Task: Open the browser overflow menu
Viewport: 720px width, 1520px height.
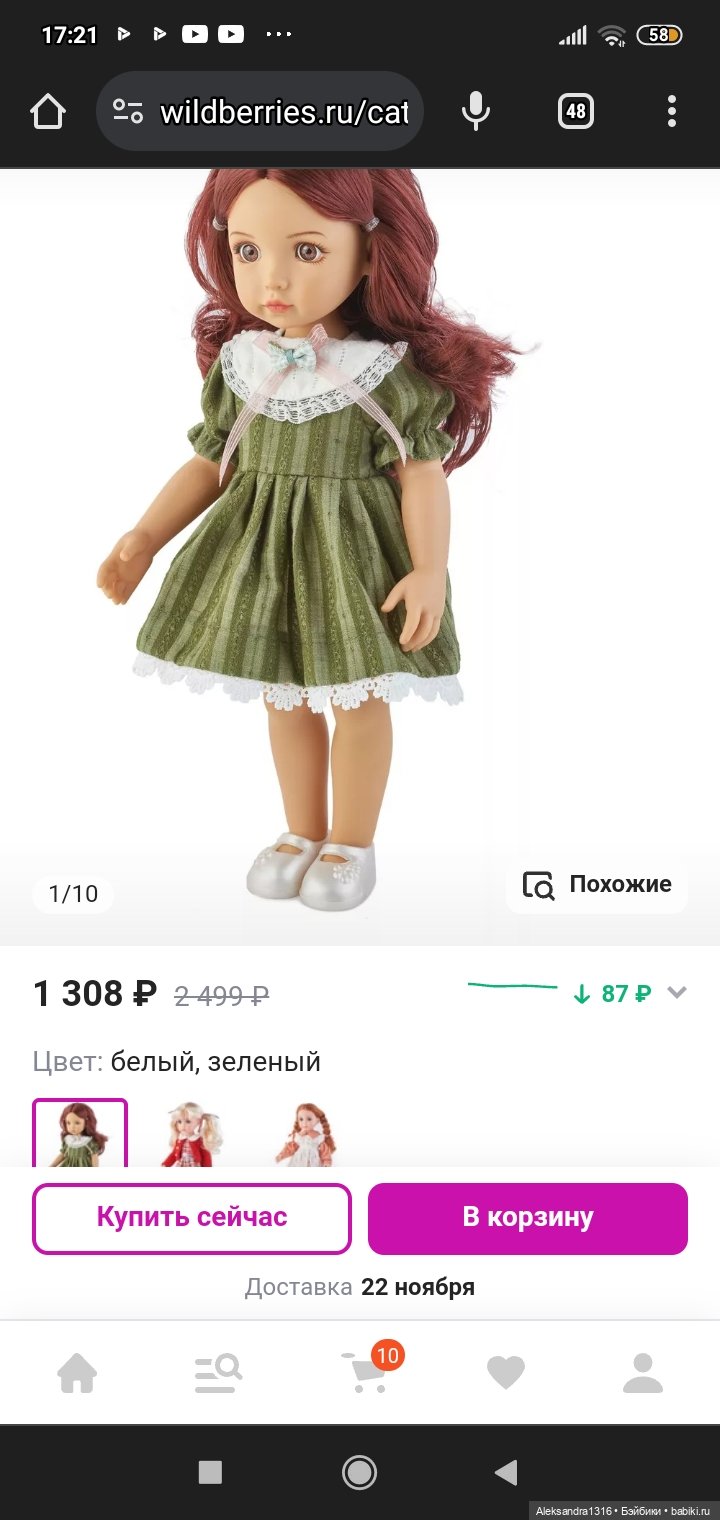Action: point(671,112)
